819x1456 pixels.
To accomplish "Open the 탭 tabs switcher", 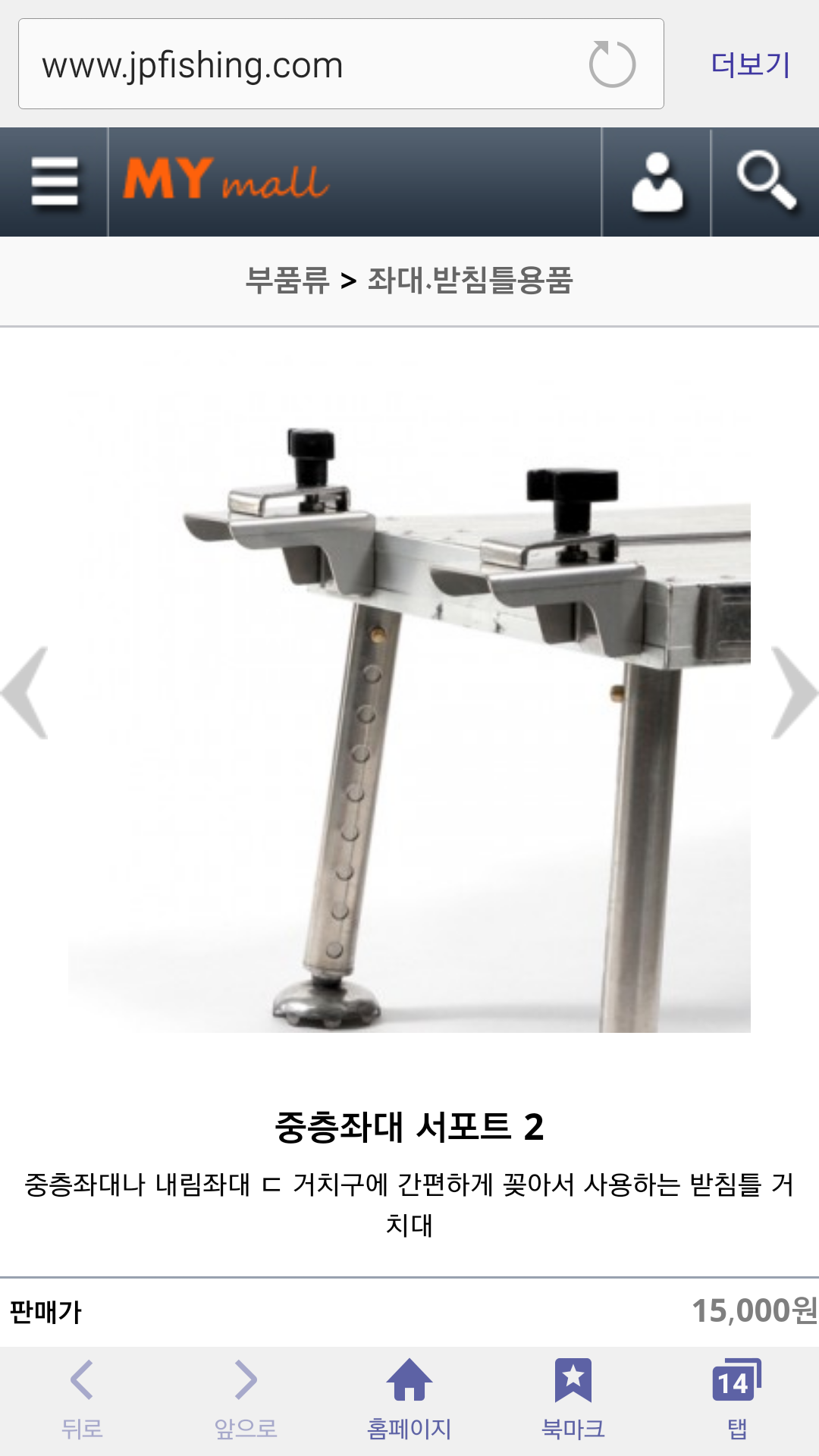I will [x=737, y=1401].
